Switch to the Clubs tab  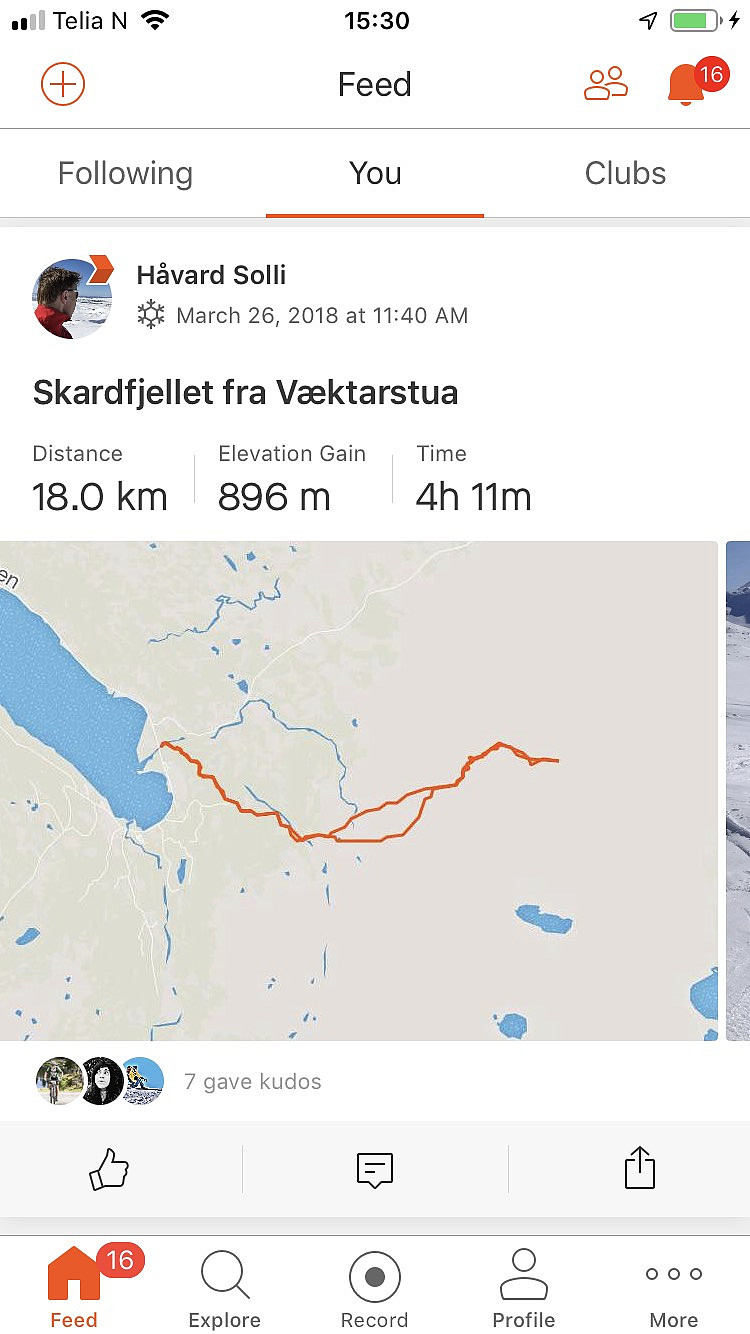point(625,173)
